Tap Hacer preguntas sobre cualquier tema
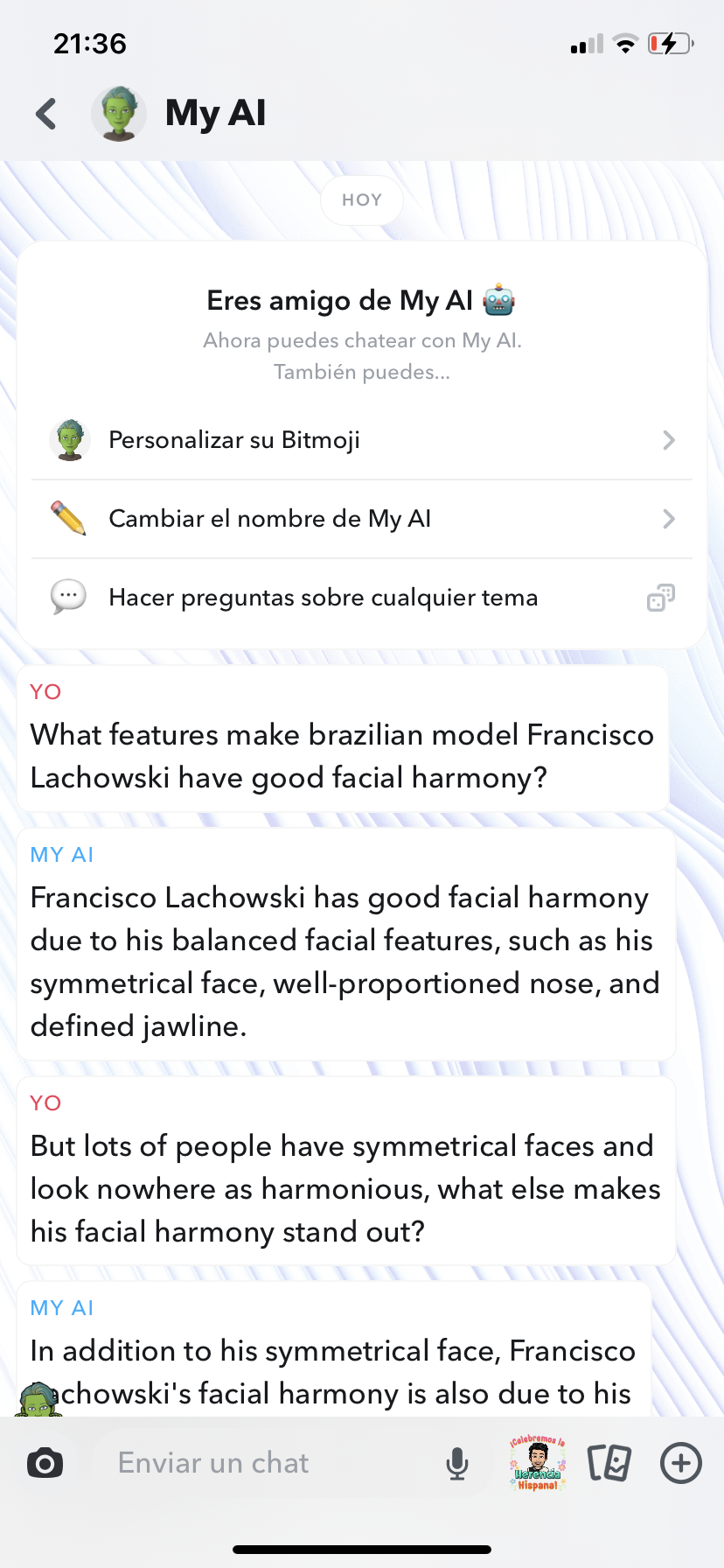724x1568 pixels. [362, 598]
